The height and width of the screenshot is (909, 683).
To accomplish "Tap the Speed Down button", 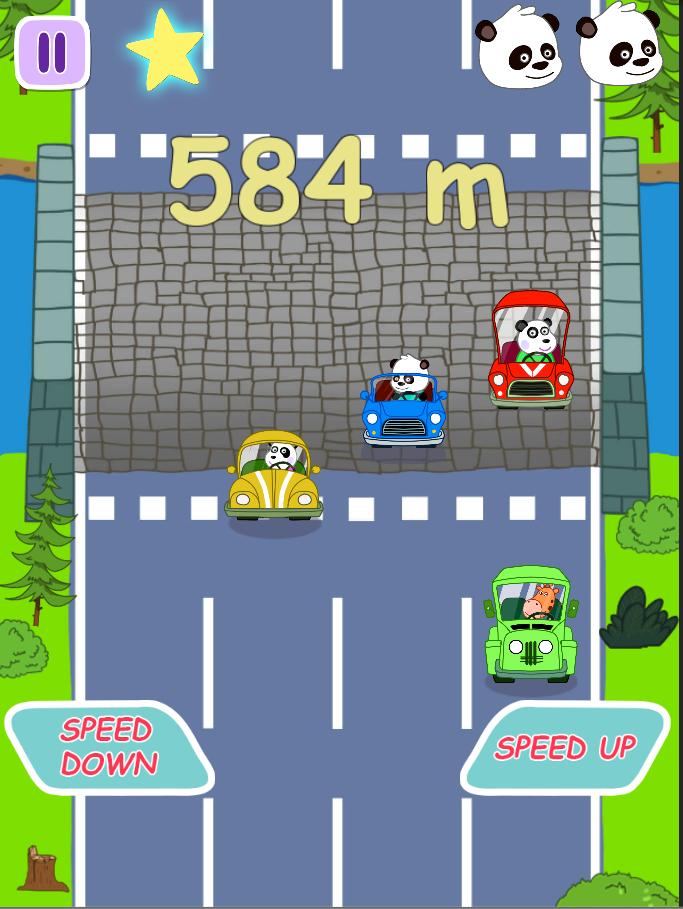I will [108, 747].
